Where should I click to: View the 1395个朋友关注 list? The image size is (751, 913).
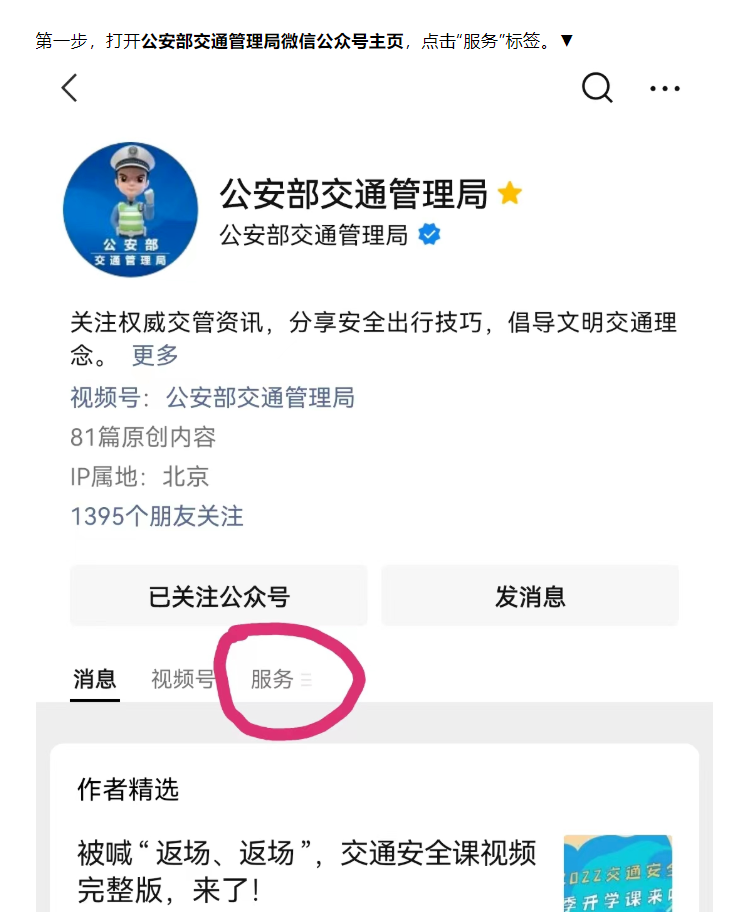coord(157,517)
